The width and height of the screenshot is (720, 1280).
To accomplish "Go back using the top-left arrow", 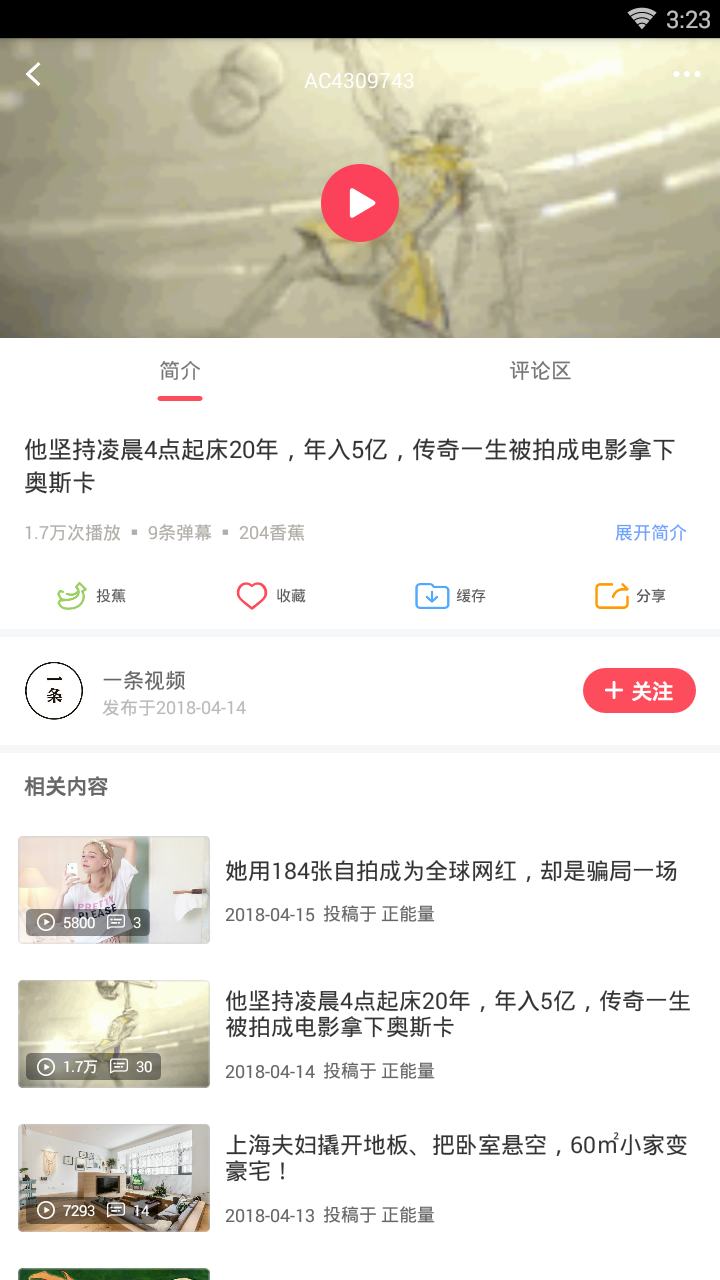I will click(34, 74).
